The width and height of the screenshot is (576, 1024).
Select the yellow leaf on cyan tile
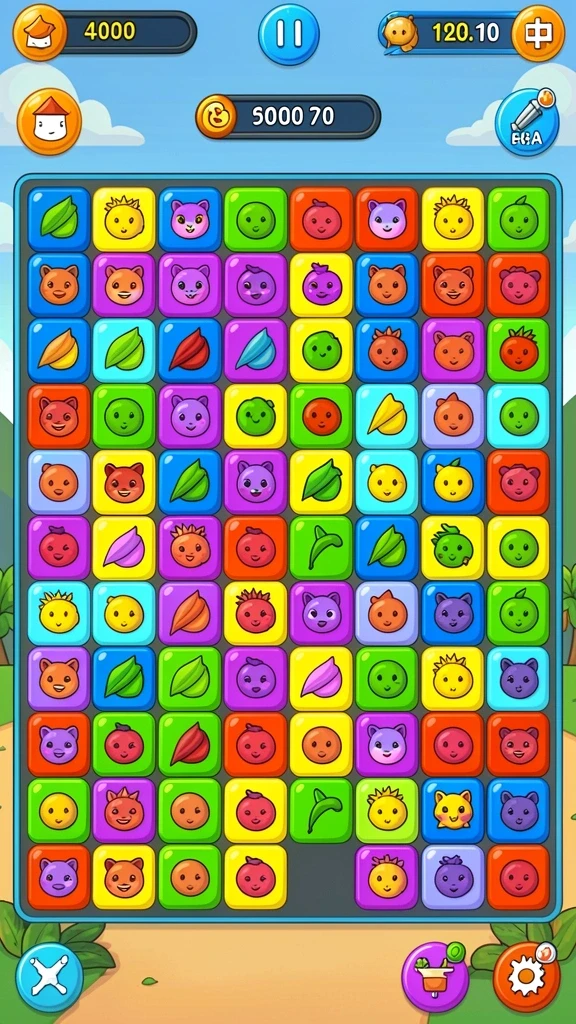(387, 416)
